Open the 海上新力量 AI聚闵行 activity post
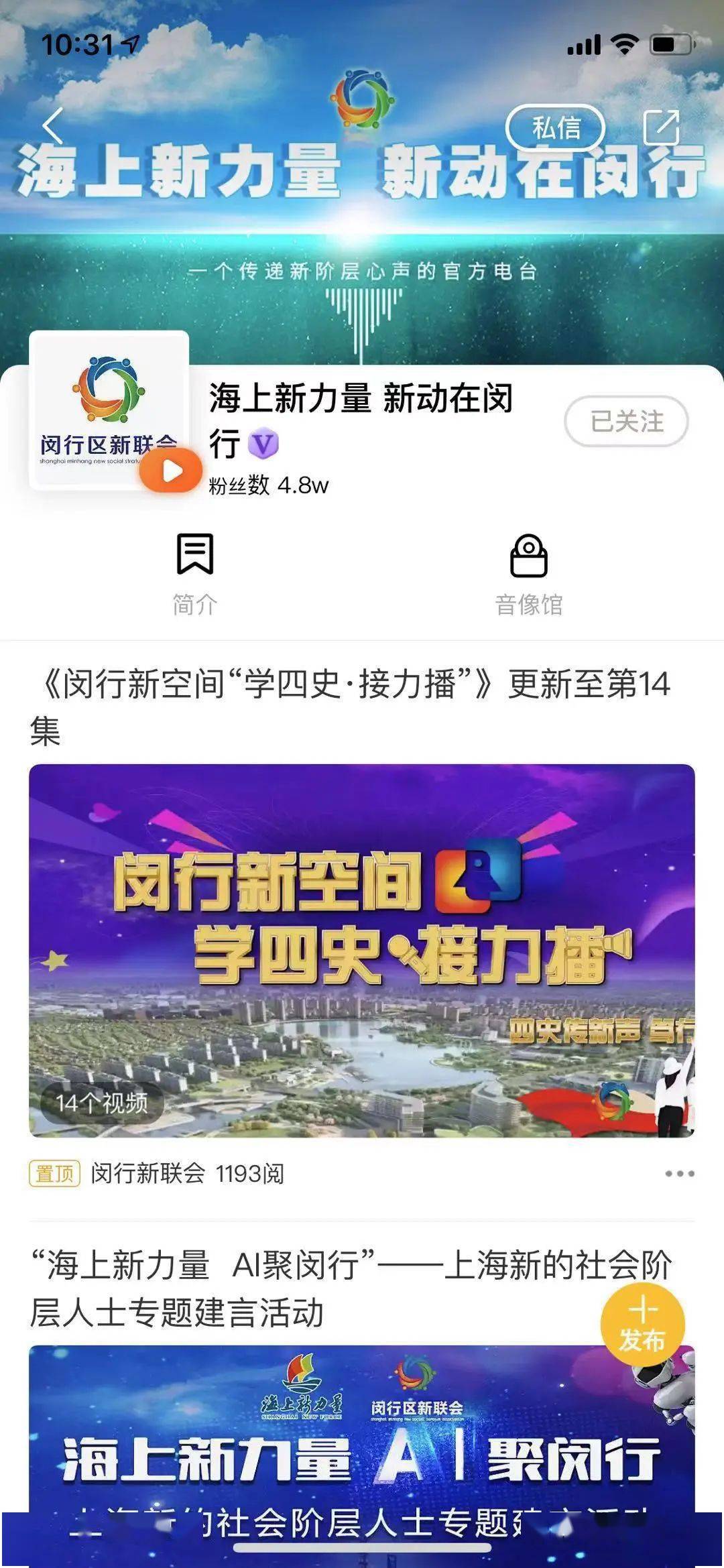 351,1288
